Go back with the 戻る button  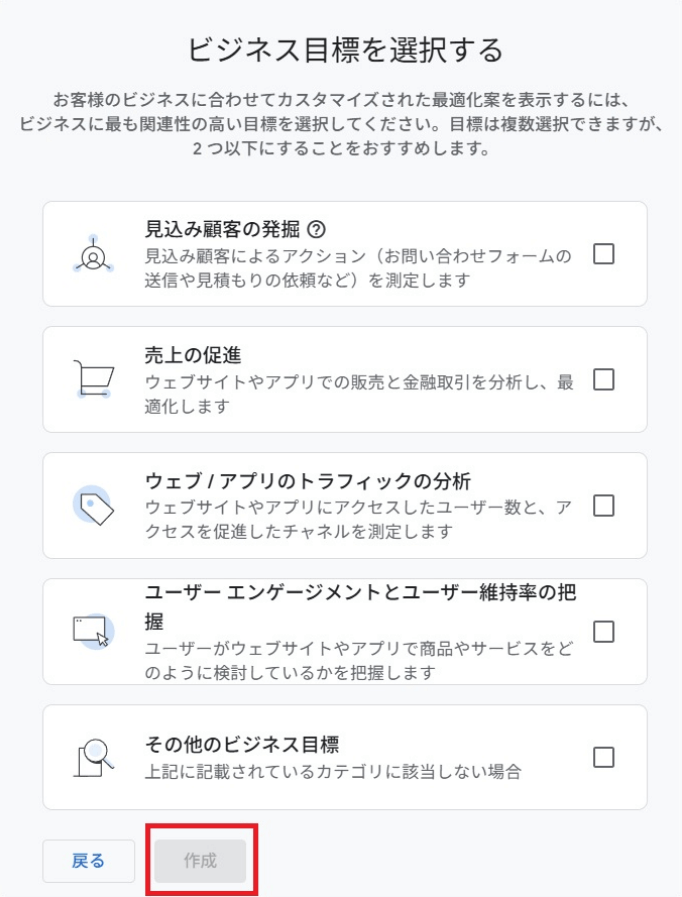tap(88, 861)
